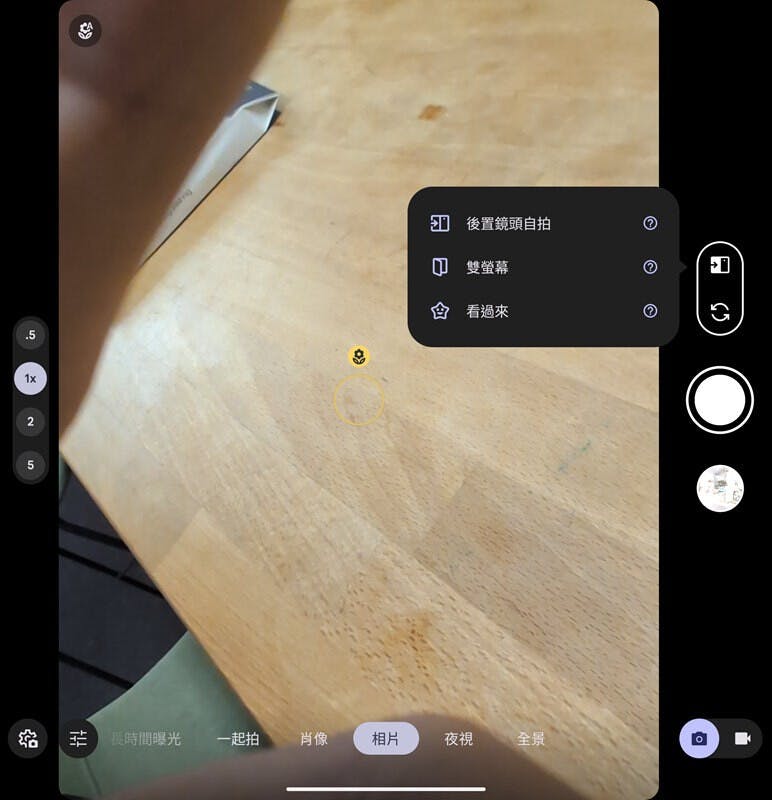Select 看過來 option
Image resolution: width=772 pixels, height=800 pixels.
488,312
